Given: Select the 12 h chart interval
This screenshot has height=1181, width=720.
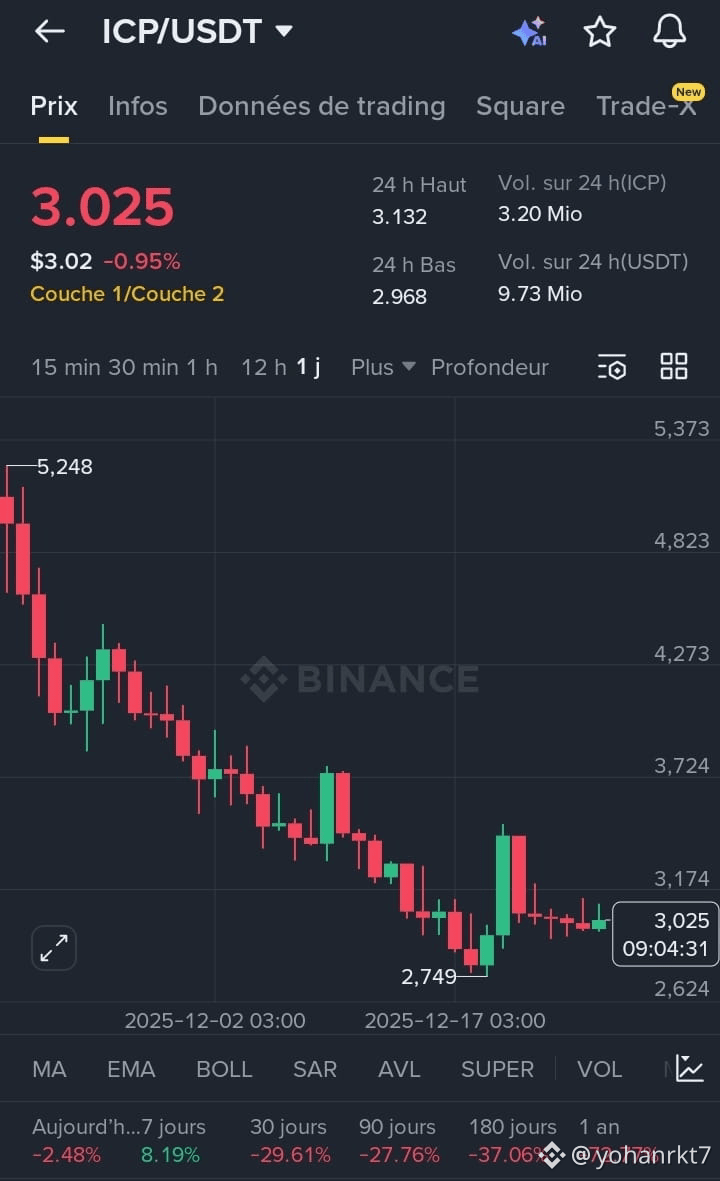Looking at the screenshot, I should pyautogui.click(x=264, y=367).
